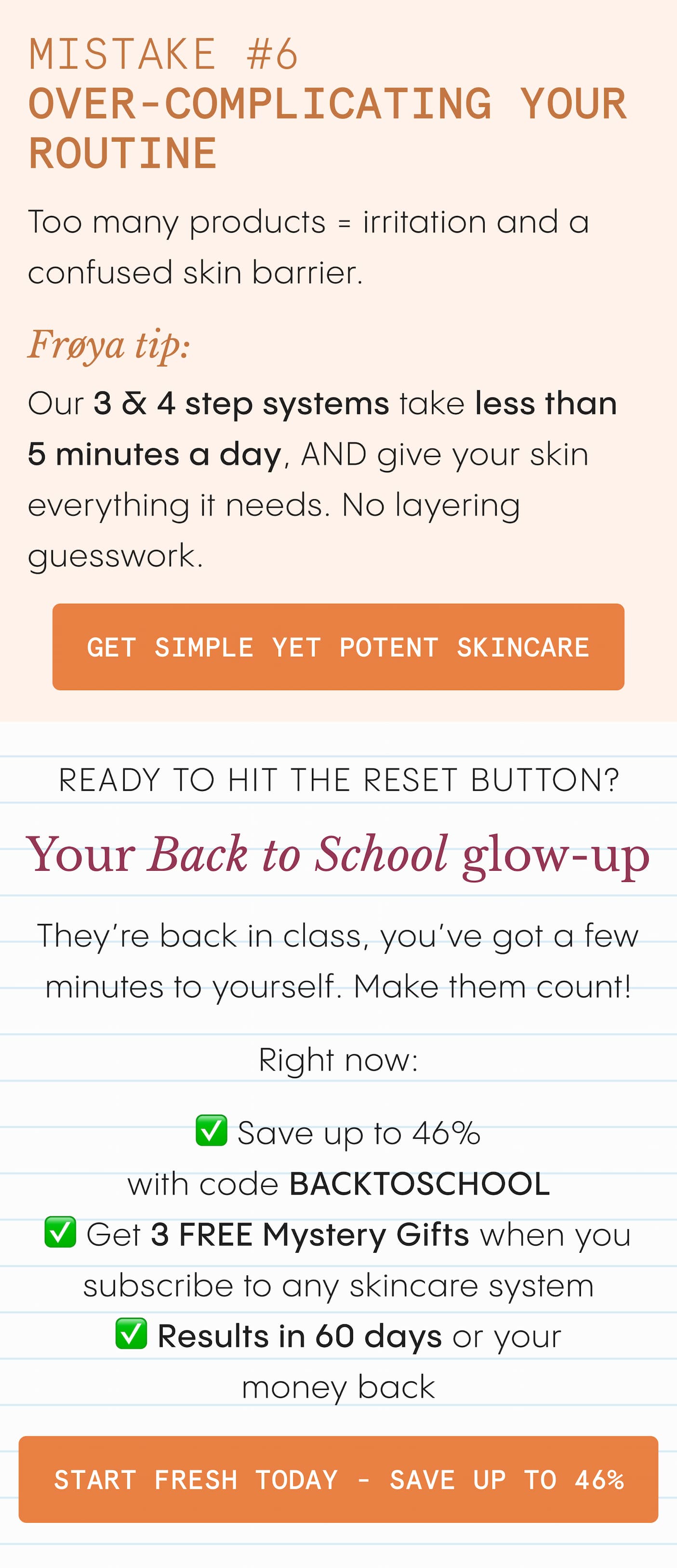The width and height of the screenshot is (677, 1568).
Task: Tap Get Simple Yet Potent Skincare button
Action: 338,647
